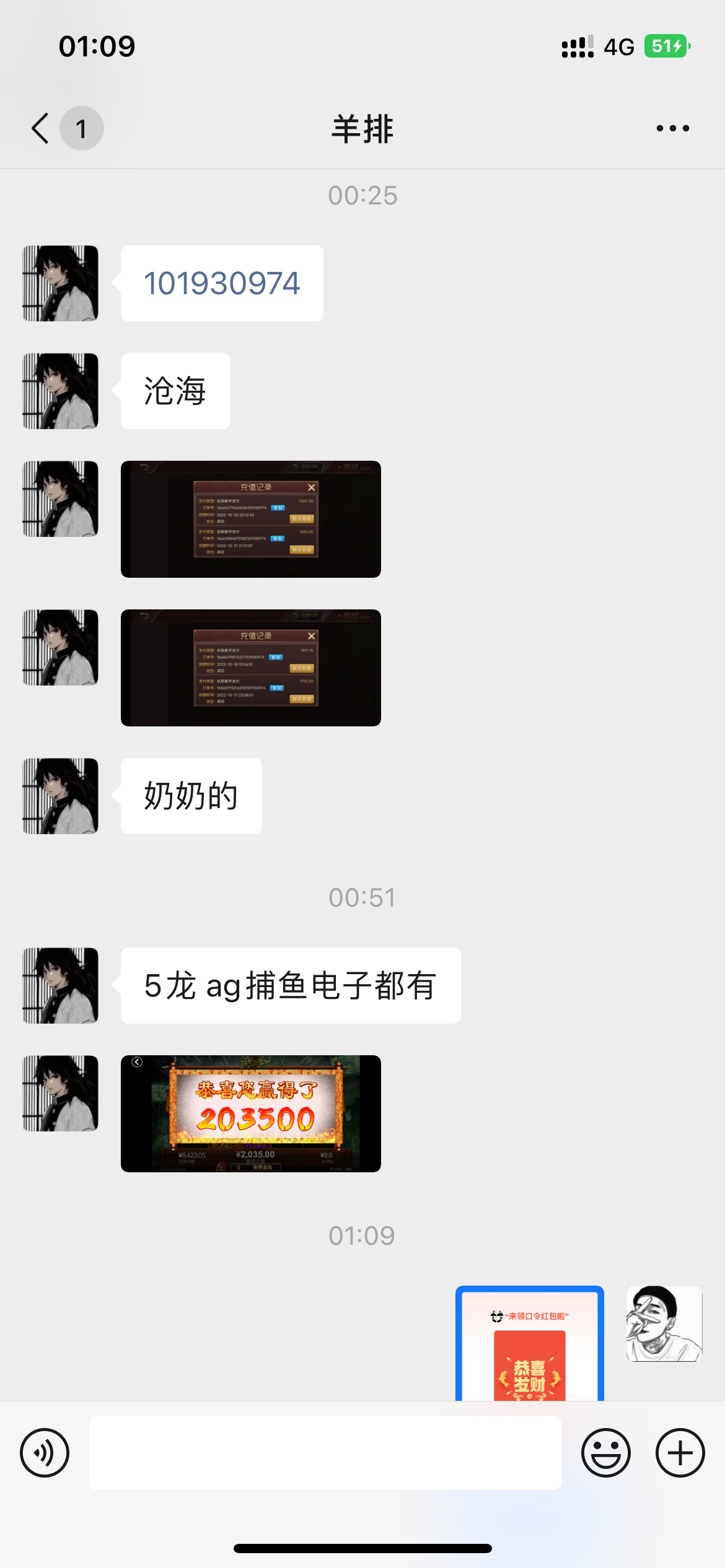This screenshot has height=1568, width=725.
Task: Open the sent red packet image
Action: tap(529, 1344)
